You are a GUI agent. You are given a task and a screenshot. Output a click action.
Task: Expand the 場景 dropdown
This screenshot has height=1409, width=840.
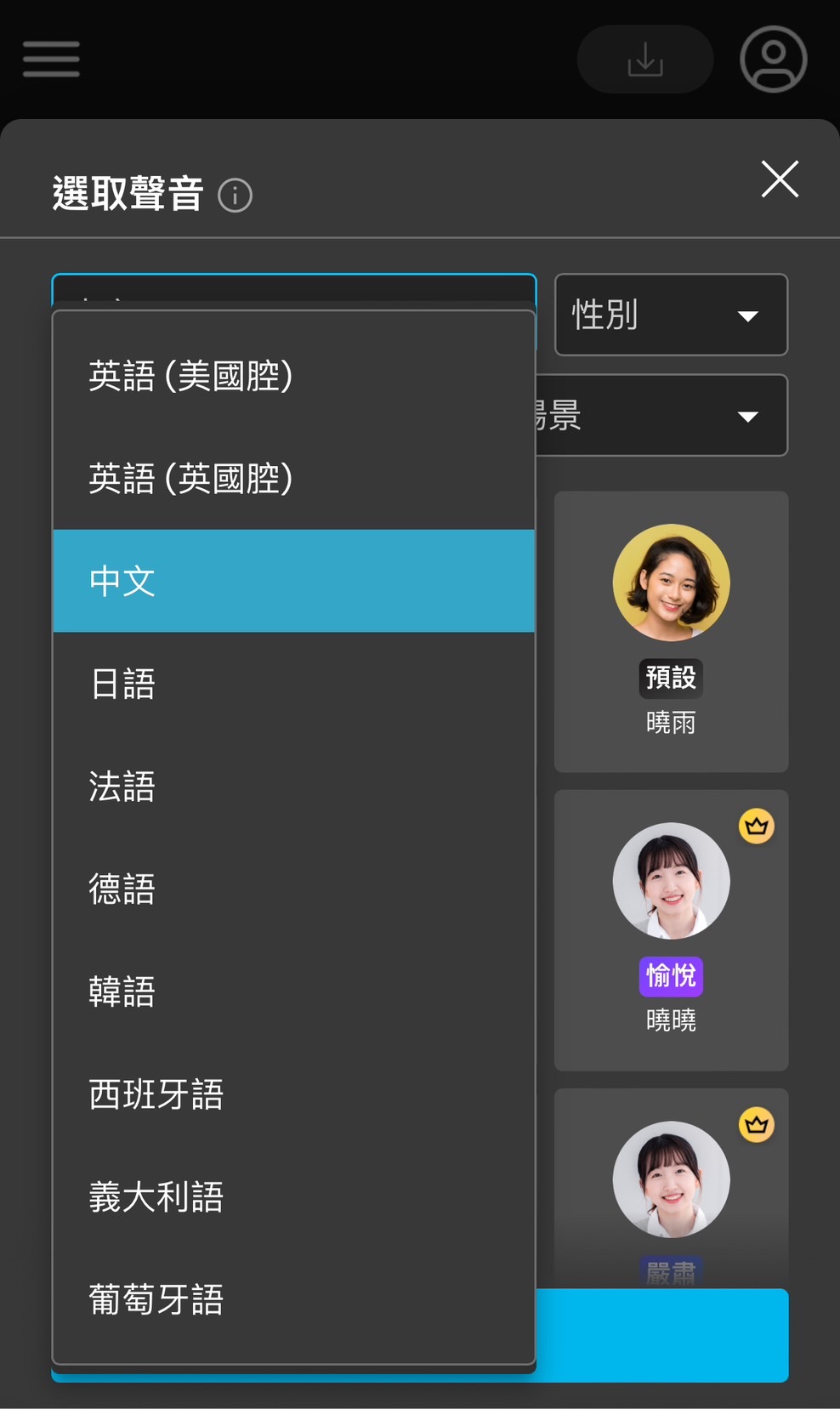672,416
